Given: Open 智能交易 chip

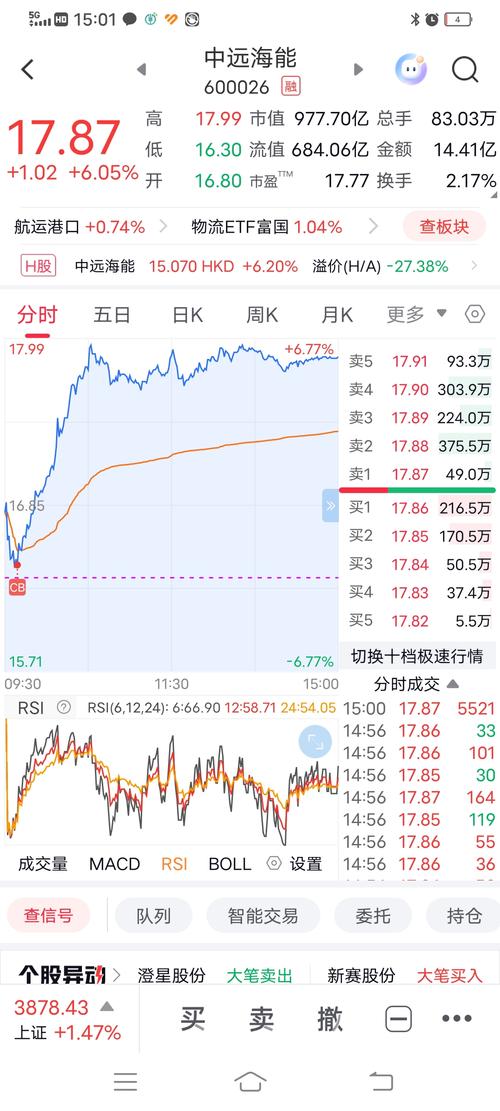Looking at the screenshot, I should [x=263, y=915].
